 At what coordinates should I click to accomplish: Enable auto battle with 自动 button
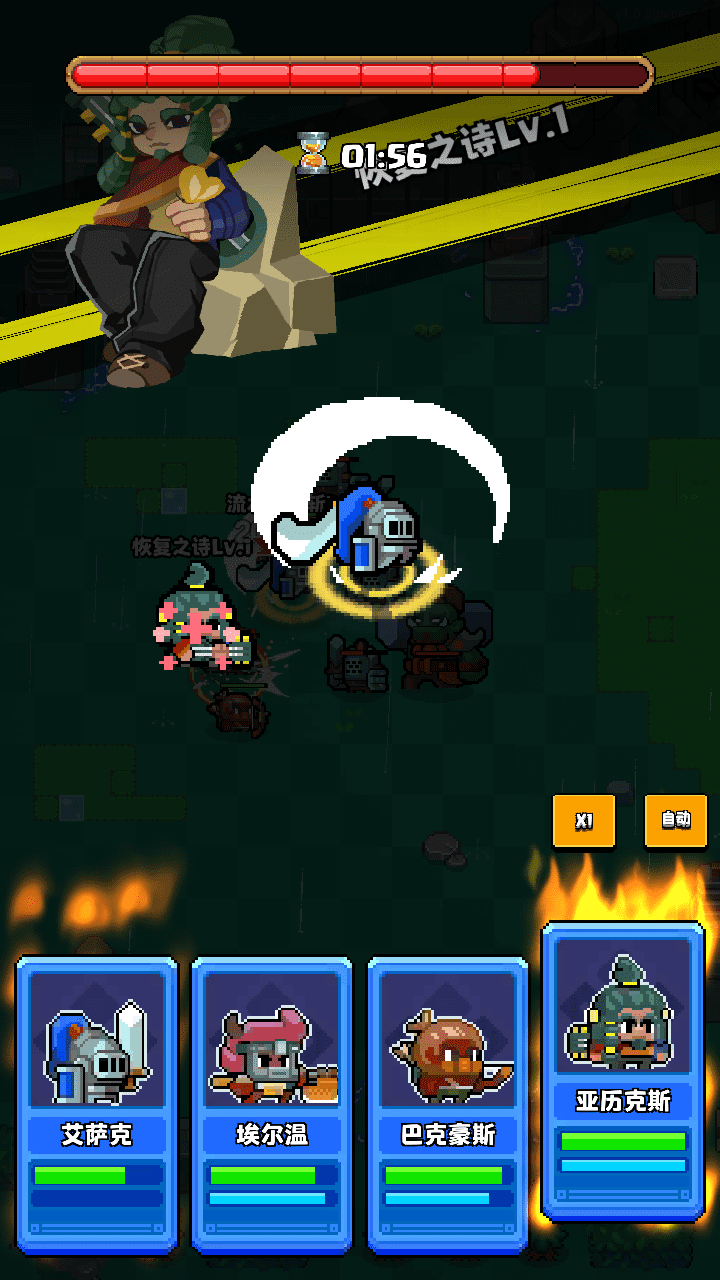click(x=676, y=820)
